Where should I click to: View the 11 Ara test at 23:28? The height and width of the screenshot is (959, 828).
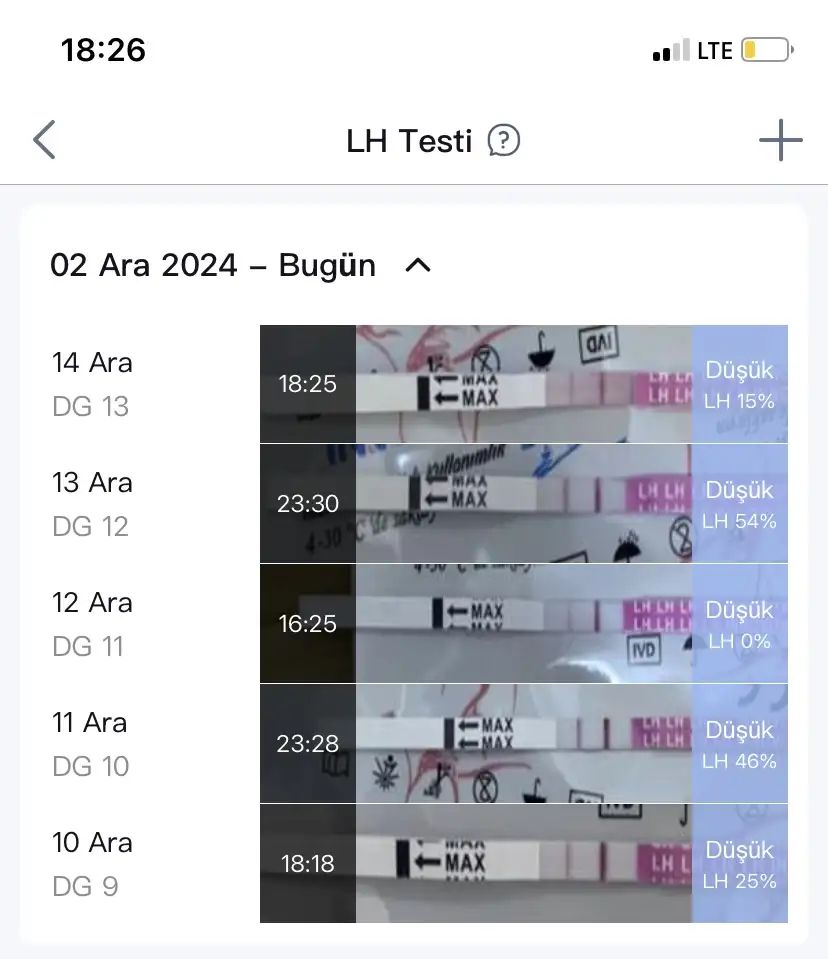point(523,744)
